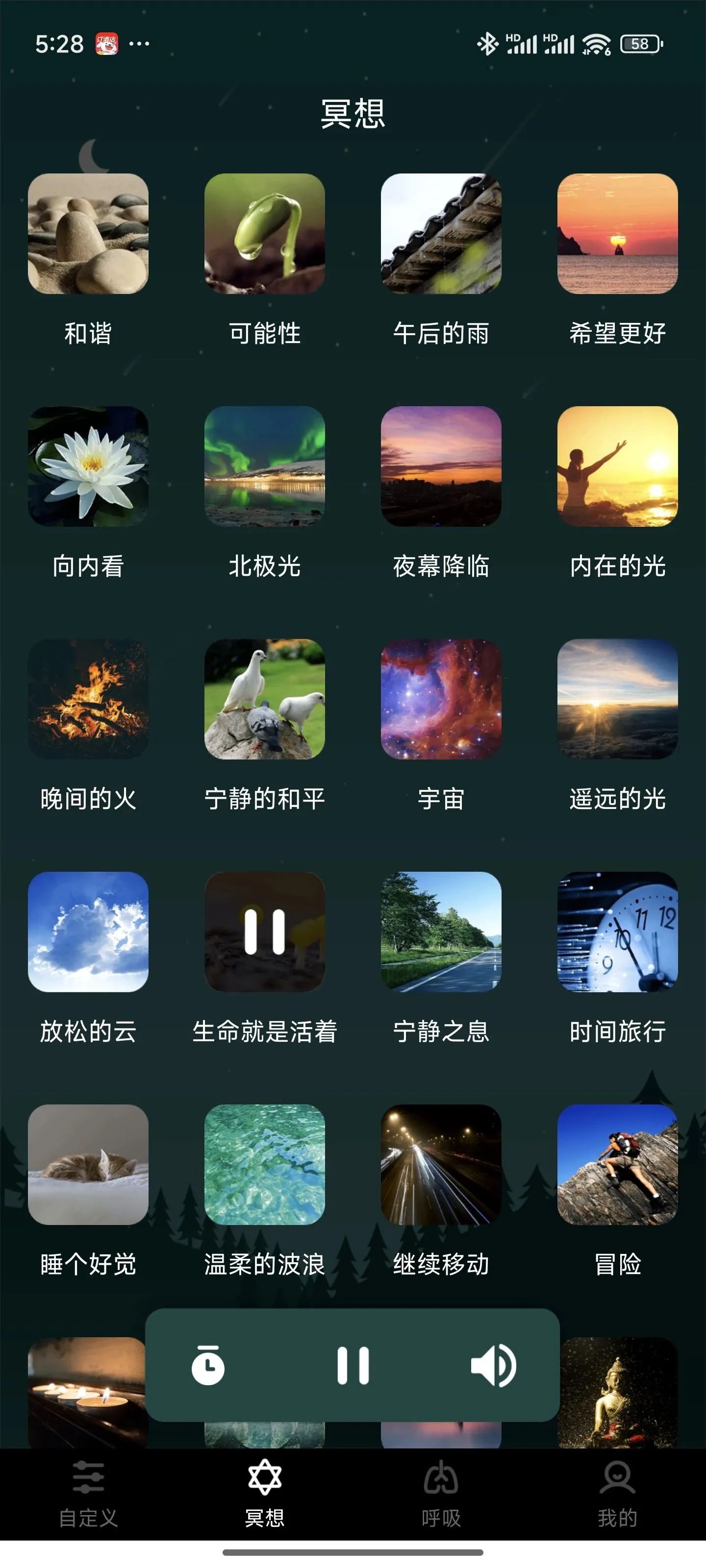Play 午后的雨 meditation sound
This screenshot has height=1568, width=706.
(x=441, y=234)
